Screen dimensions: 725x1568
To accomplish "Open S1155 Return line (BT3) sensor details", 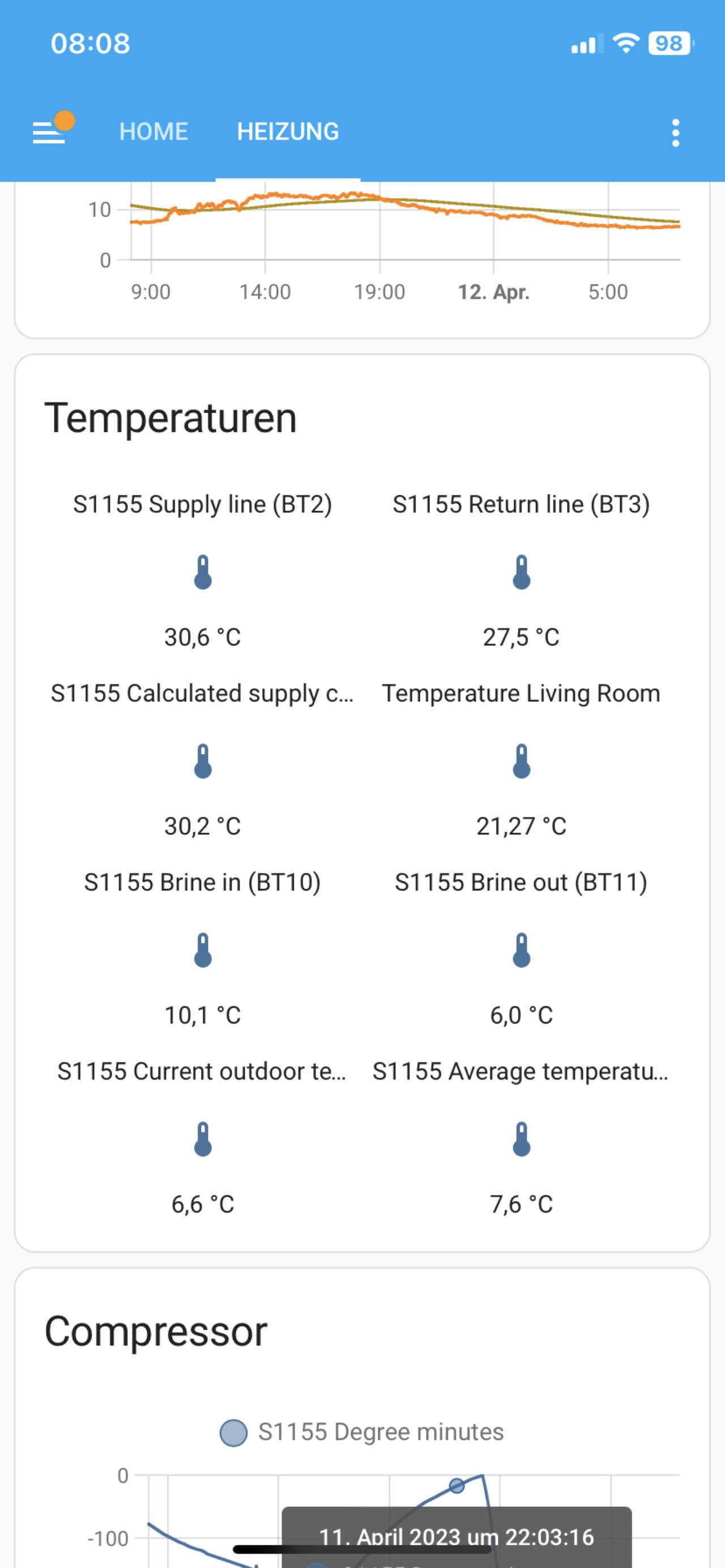I will coord(522,571).
